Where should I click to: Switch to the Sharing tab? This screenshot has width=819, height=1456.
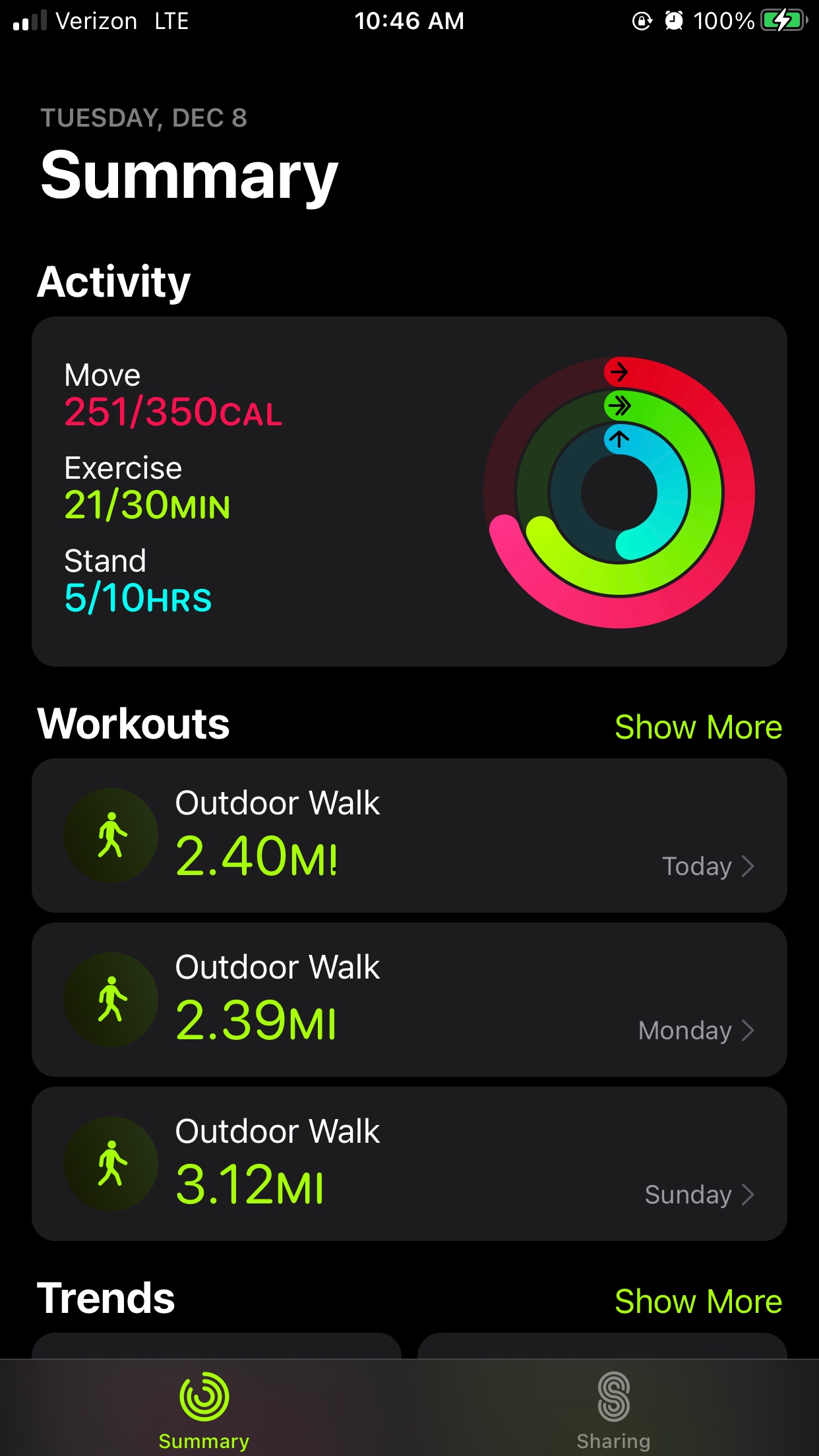(x=613, y=1408)
